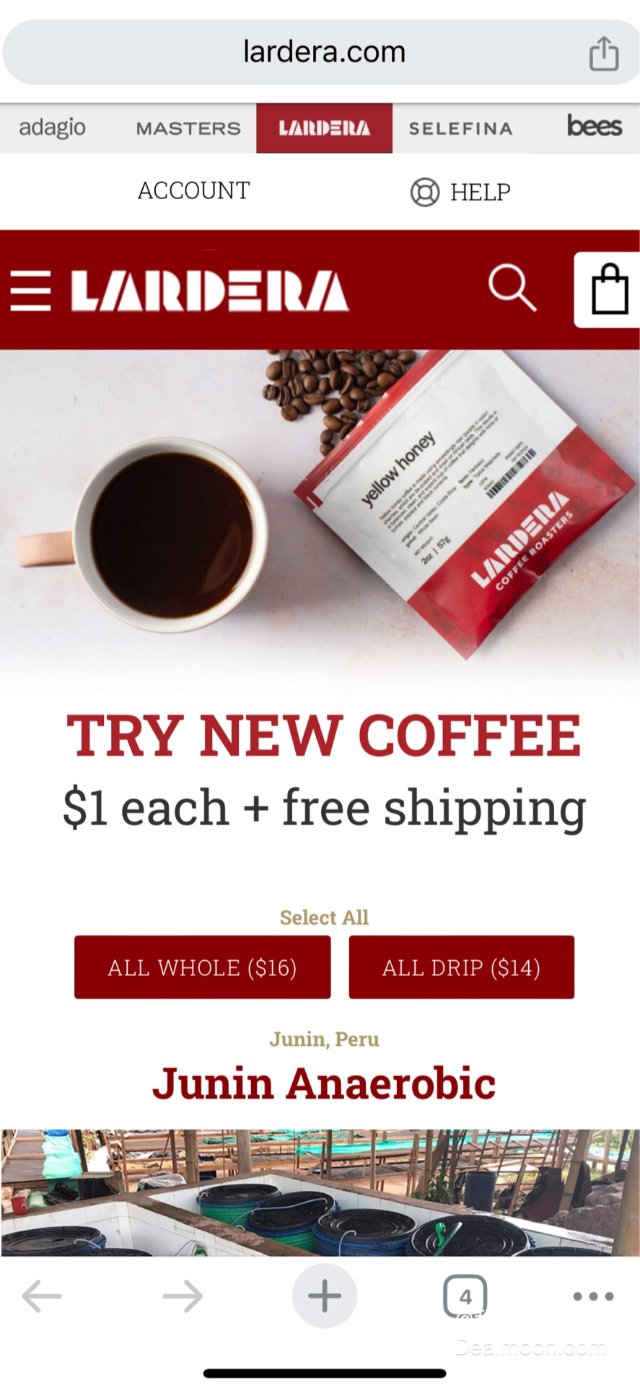The width and height of the screenshot is (640, 1385).
Task: Switch to the Selefina site tab
Action: [460, 128]
